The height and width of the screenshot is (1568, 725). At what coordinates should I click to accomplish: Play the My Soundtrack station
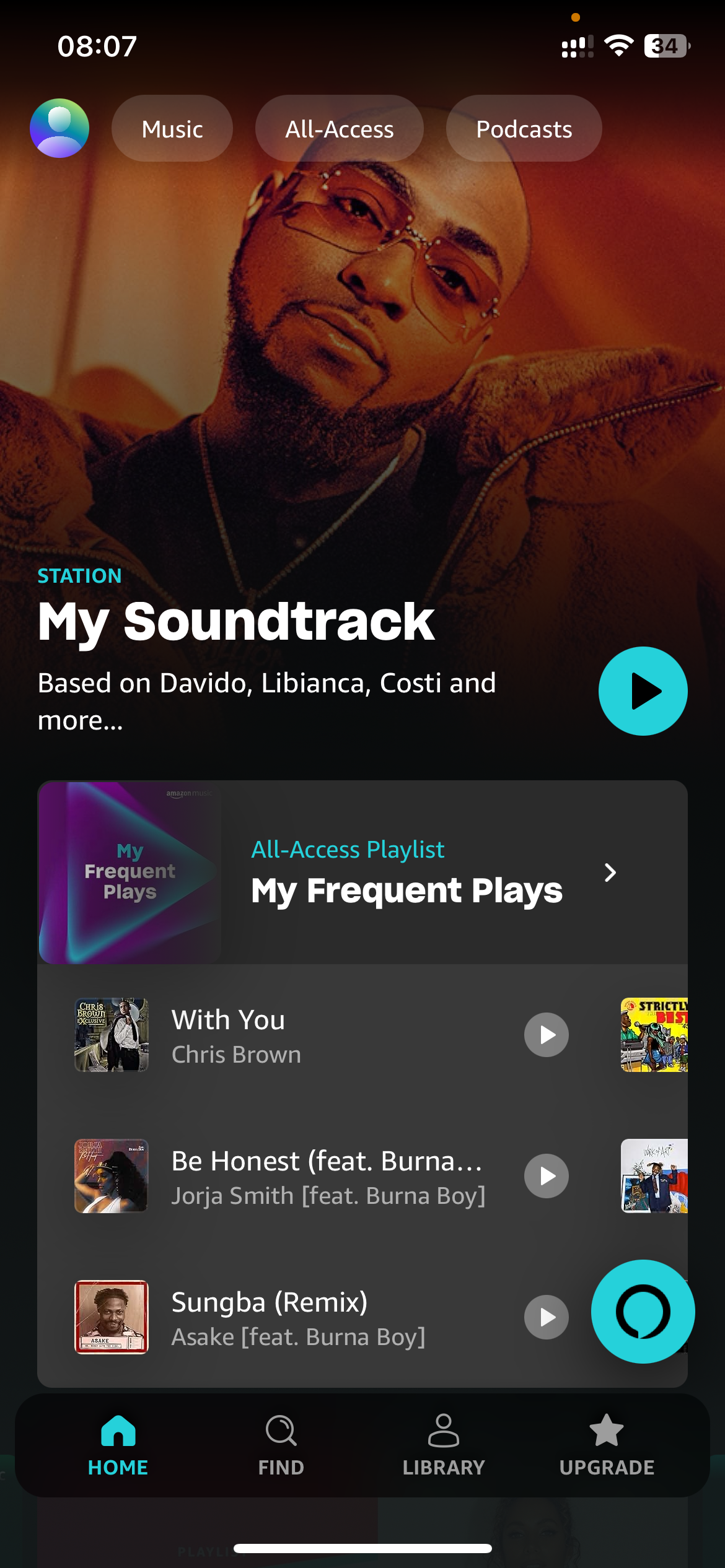tap(643, 691)
